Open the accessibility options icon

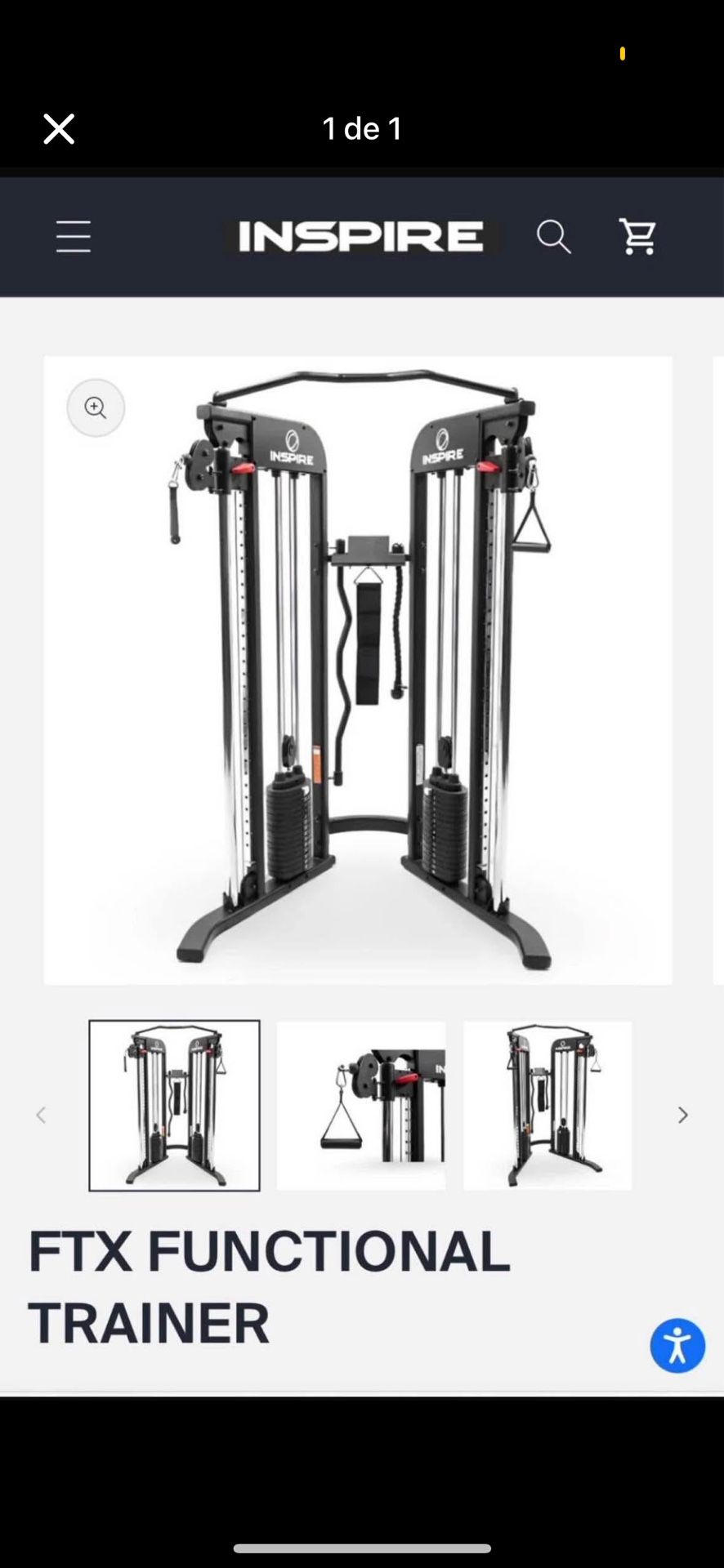point(677,1345)
